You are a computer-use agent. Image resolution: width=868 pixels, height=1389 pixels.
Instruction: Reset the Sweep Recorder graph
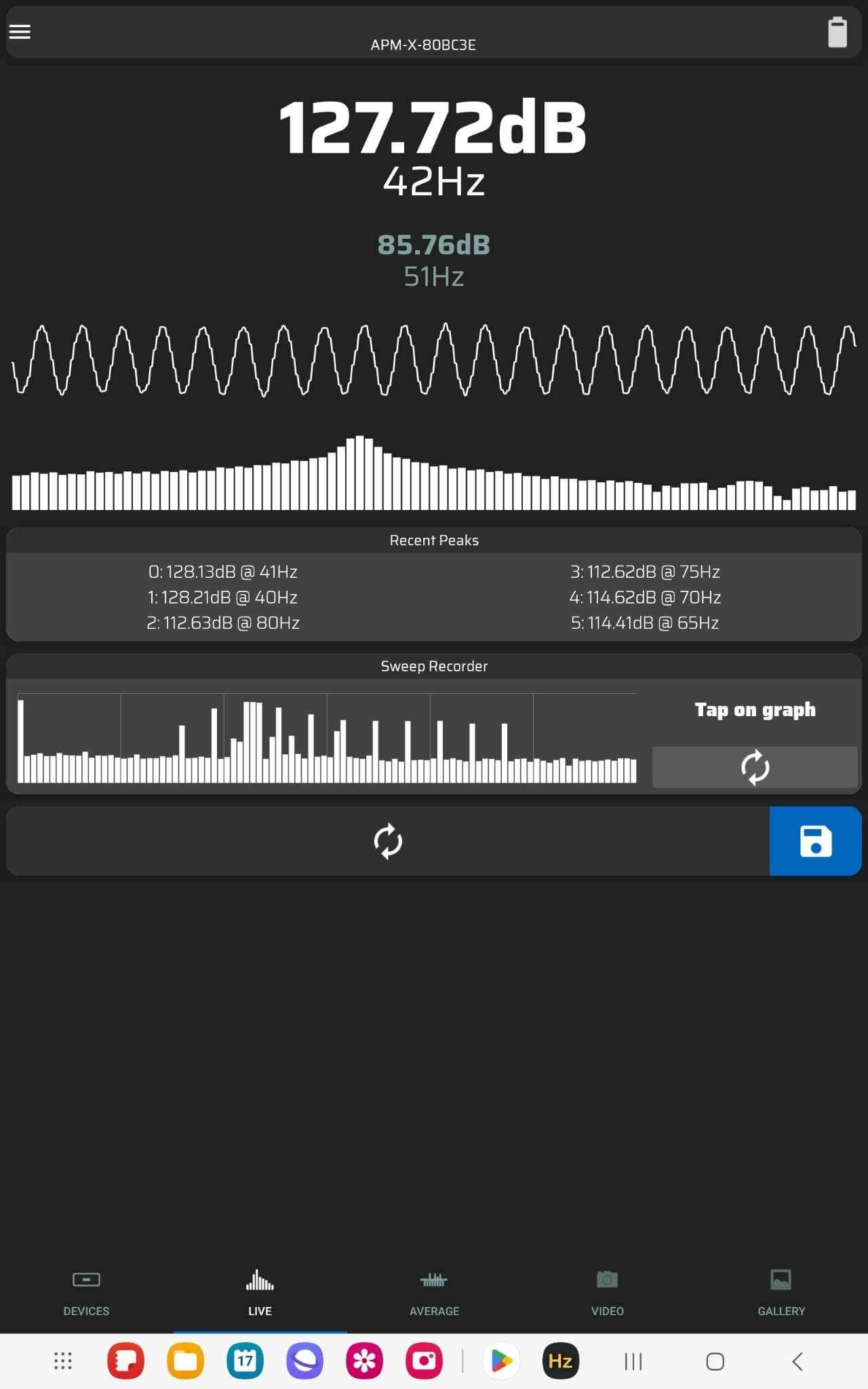click(755, 767)
